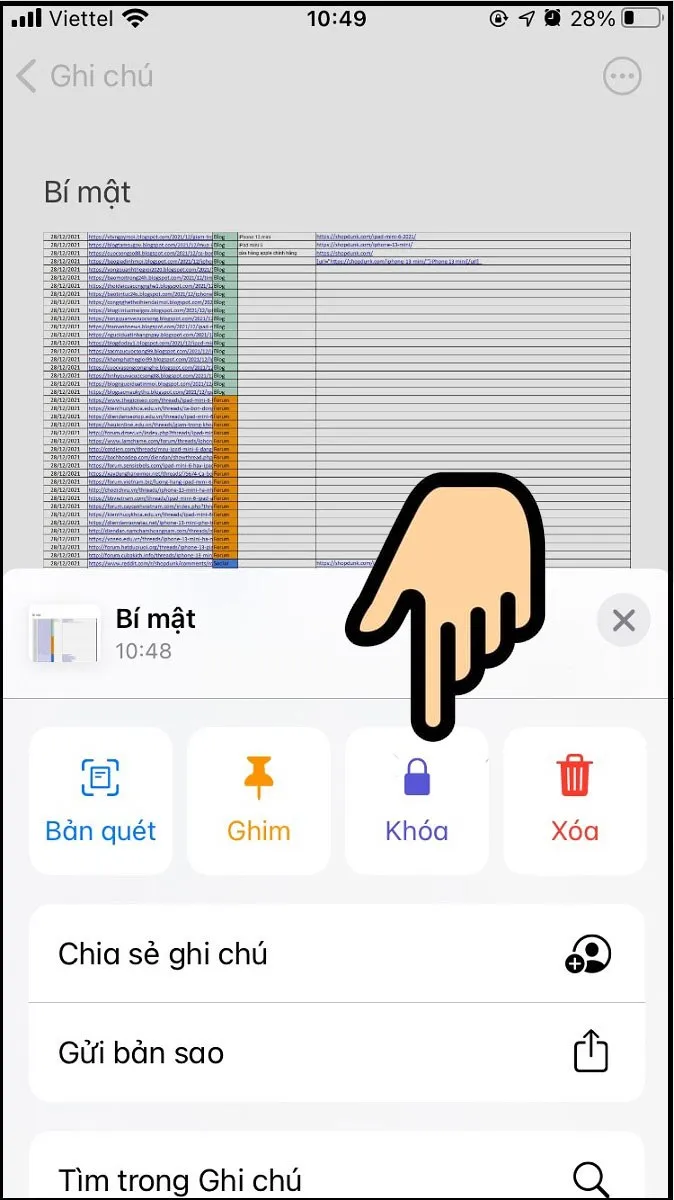Select Gửi bản sao to send copy
Viewport: 674px width, 1200px height.
pyautogui.click(x=337, y=1053)
